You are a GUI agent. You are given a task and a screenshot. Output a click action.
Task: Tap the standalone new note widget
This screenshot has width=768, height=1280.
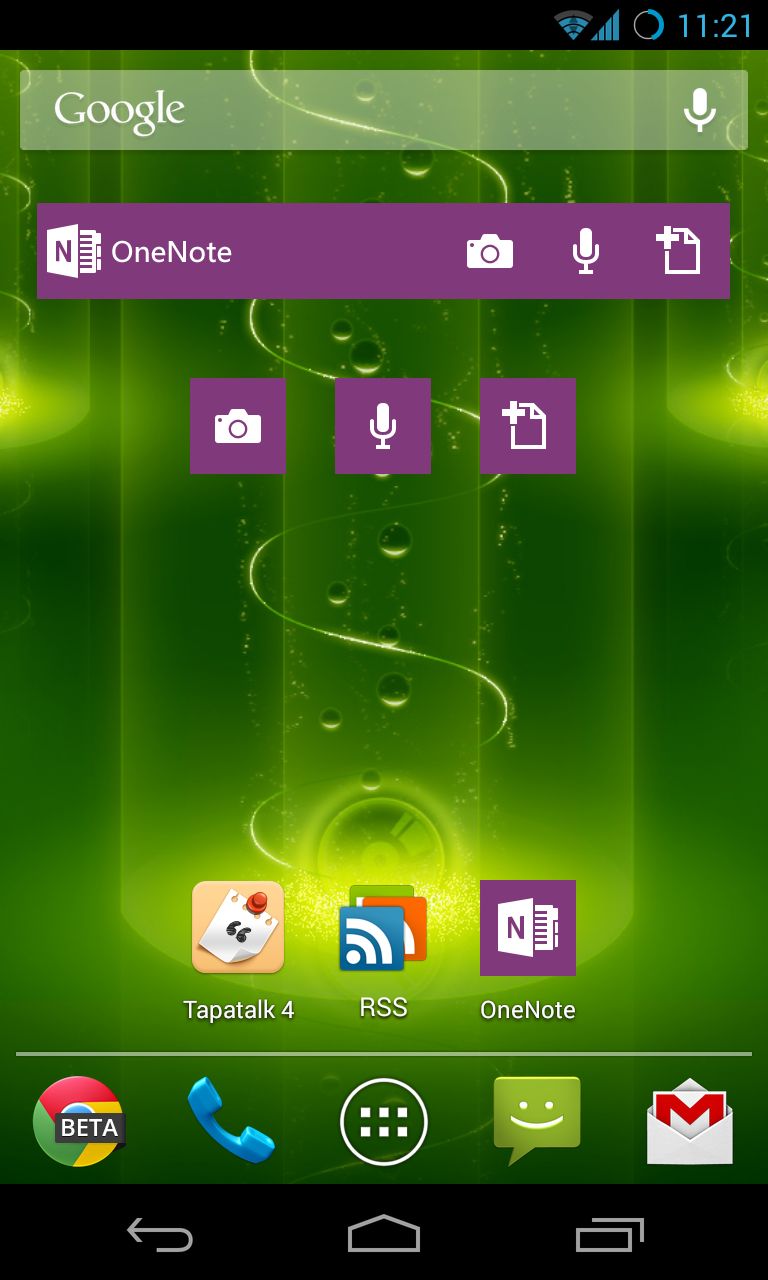tap(528, 426)
